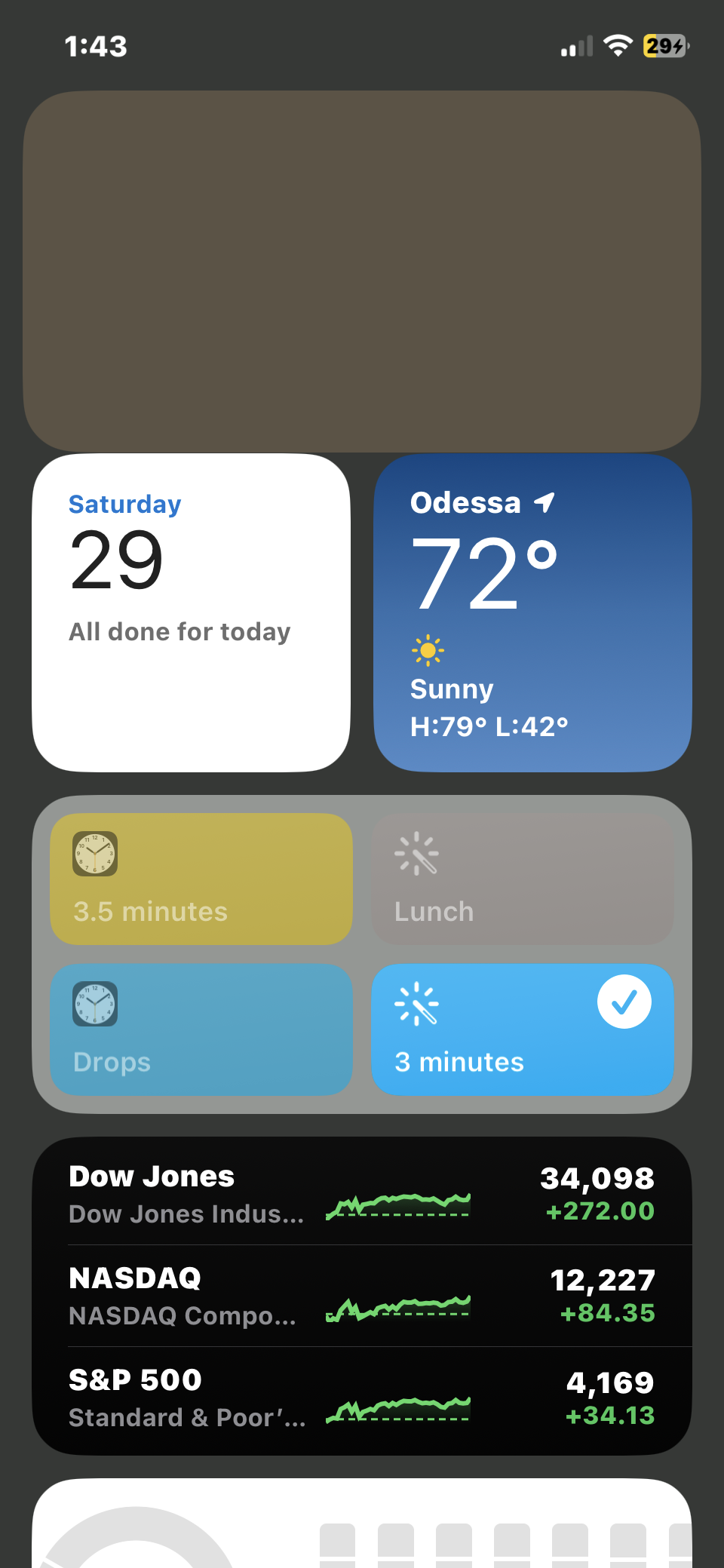Screen dimensions: 724x1568
Task: Open the Odessa weather widget
Action: pos(532,612)
